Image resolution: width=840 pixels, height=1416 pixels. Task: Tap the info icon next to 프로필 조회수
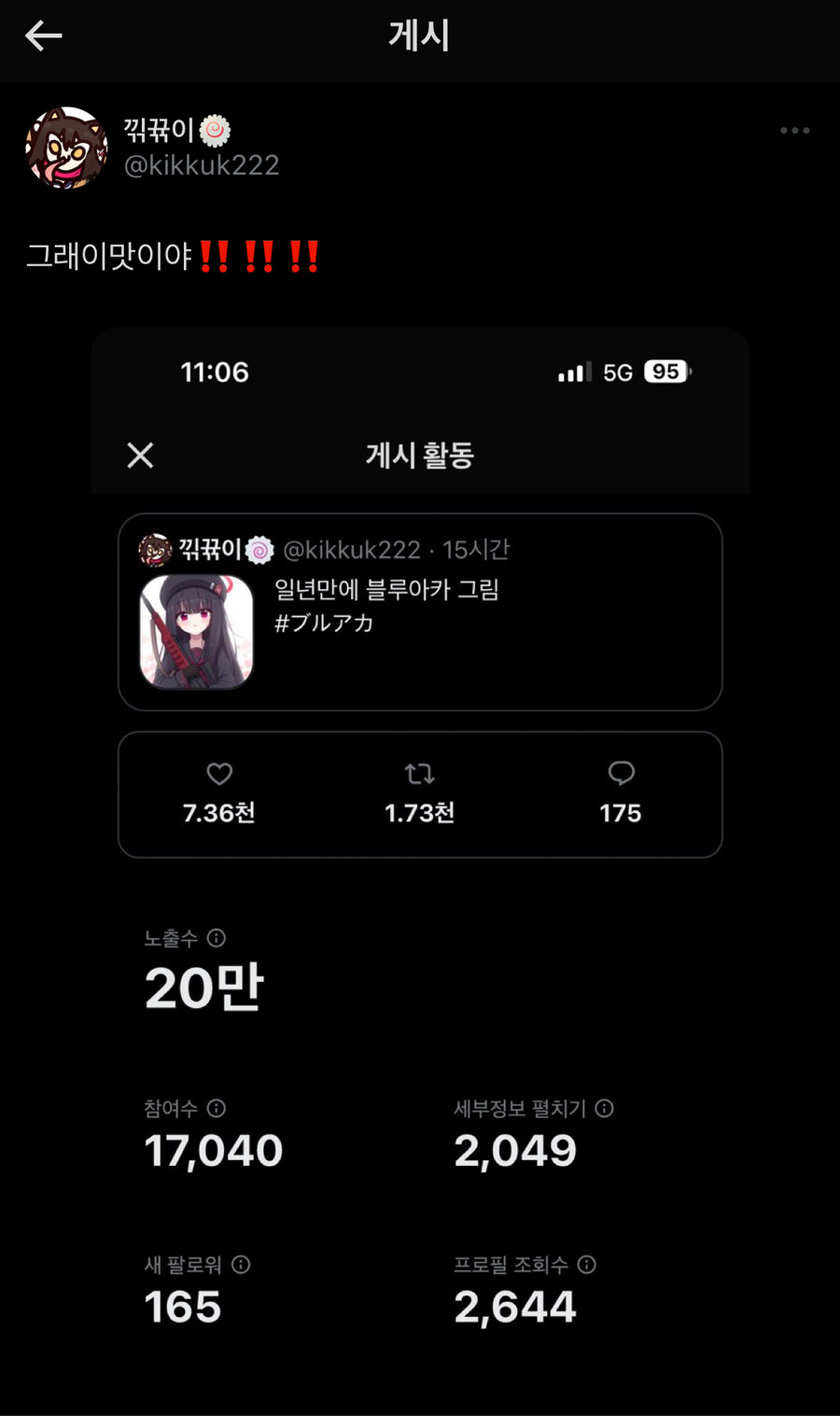pos(586,1266)
